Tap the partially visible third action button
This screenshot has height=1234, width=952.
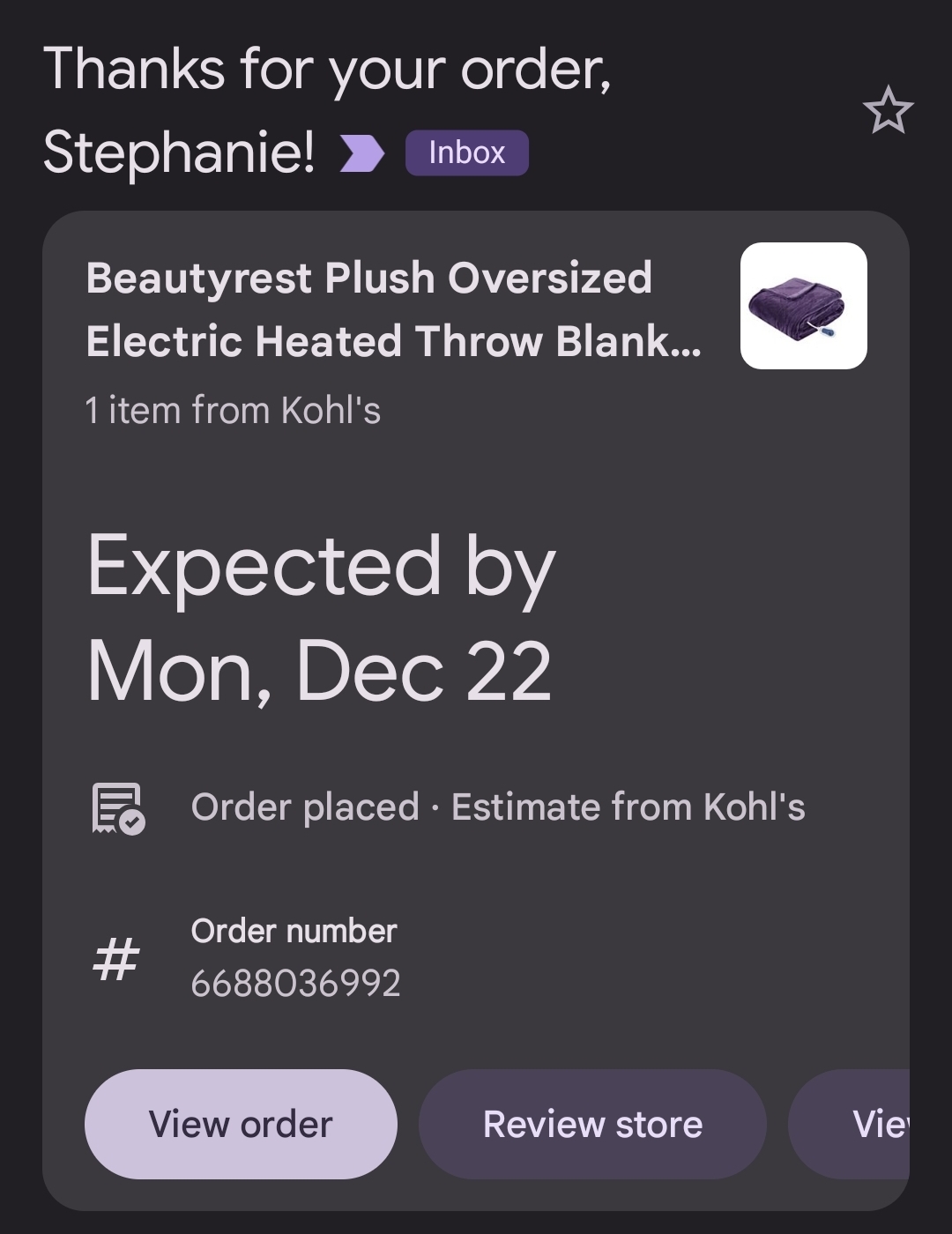pyautogui.click(x=850, y=1124)
